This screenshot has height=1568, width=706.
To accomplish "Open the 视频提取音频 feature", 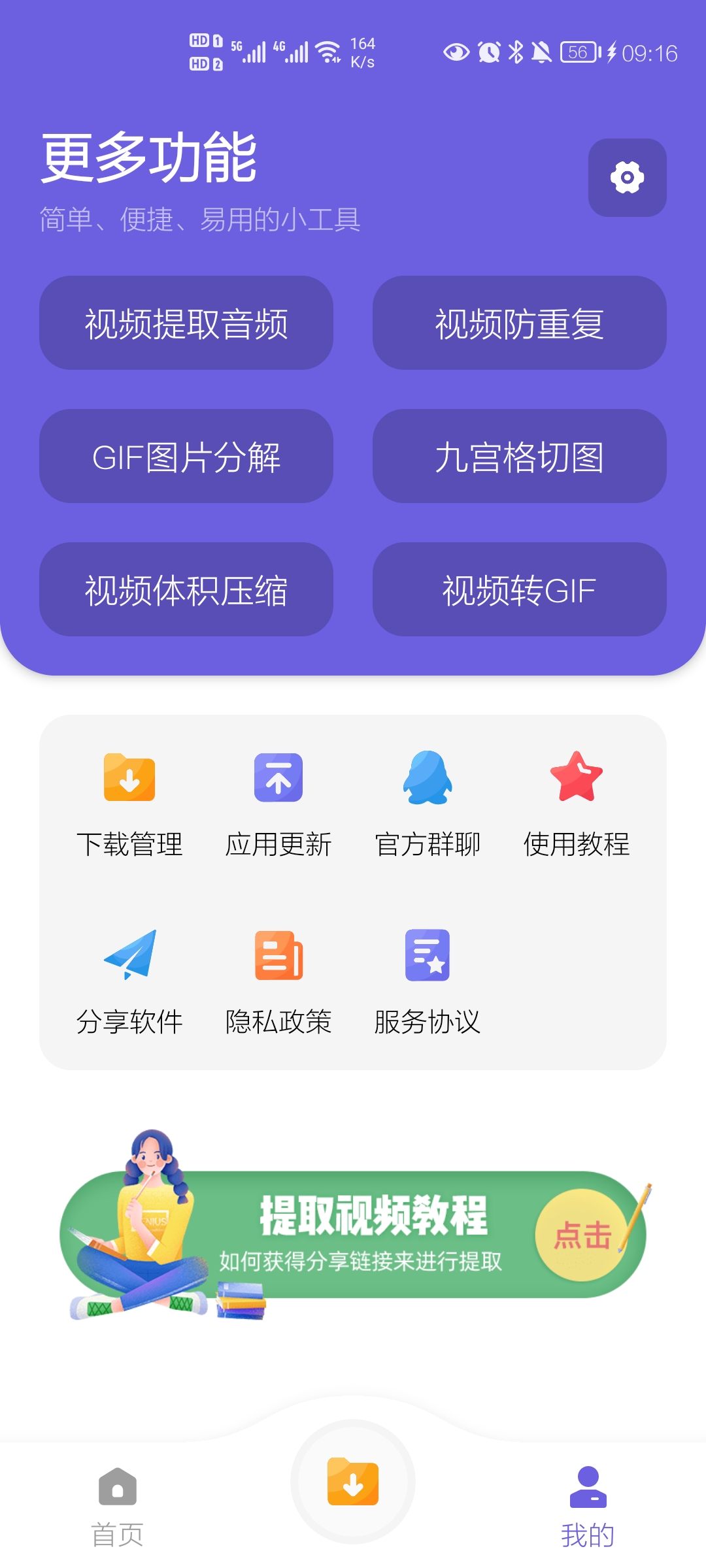I will click(x=187, y=322).
